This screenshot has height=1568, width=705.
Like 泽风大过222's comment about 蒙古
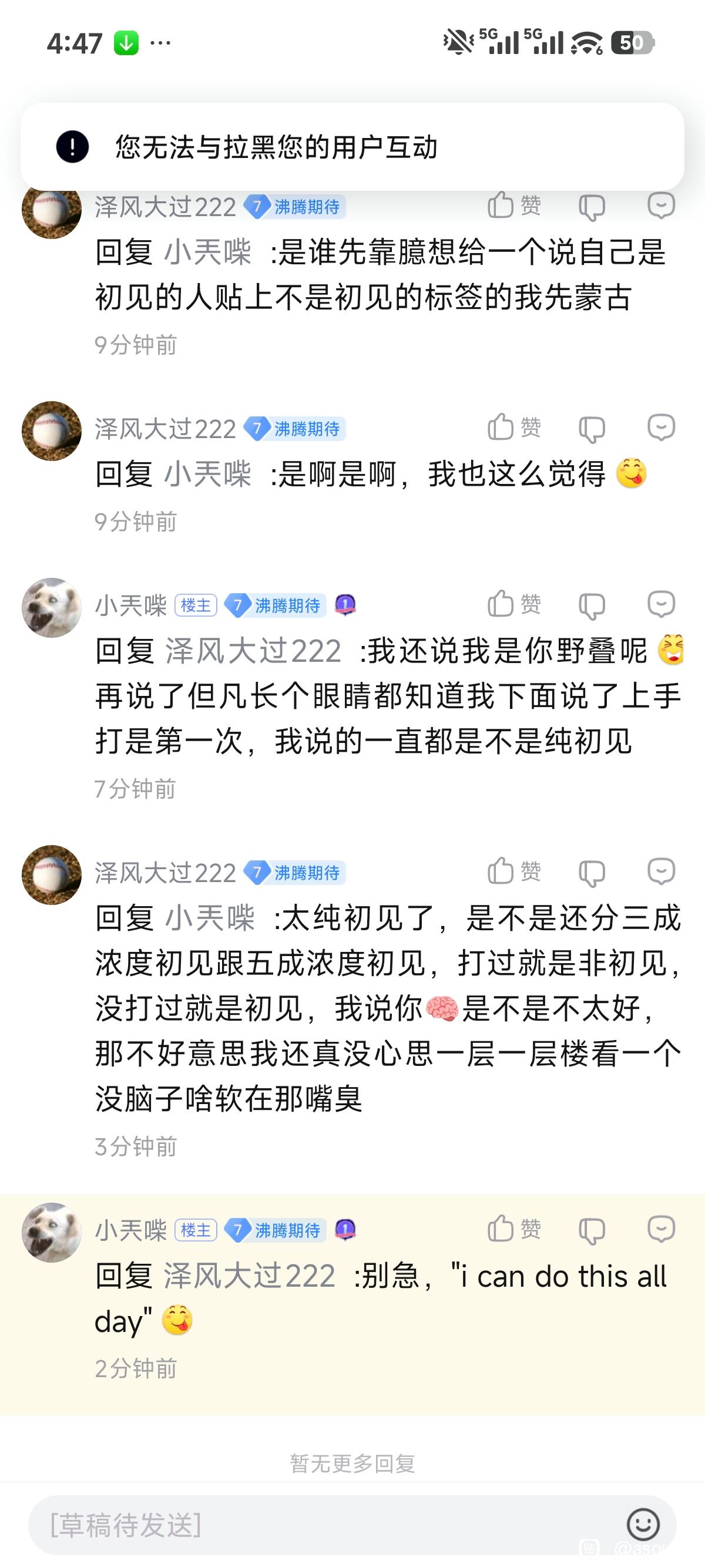(x=513, y=206)
